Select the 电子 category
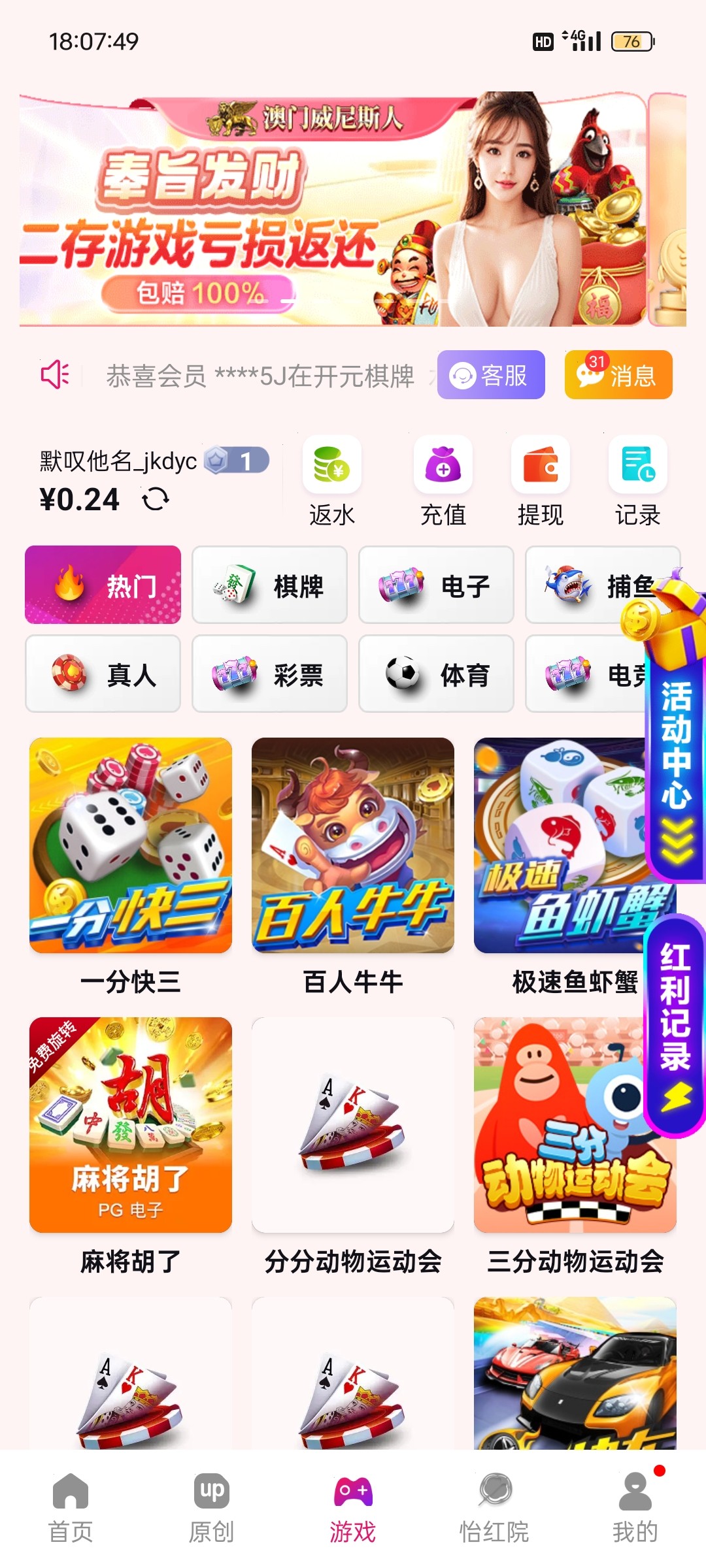 coord(436,585)
